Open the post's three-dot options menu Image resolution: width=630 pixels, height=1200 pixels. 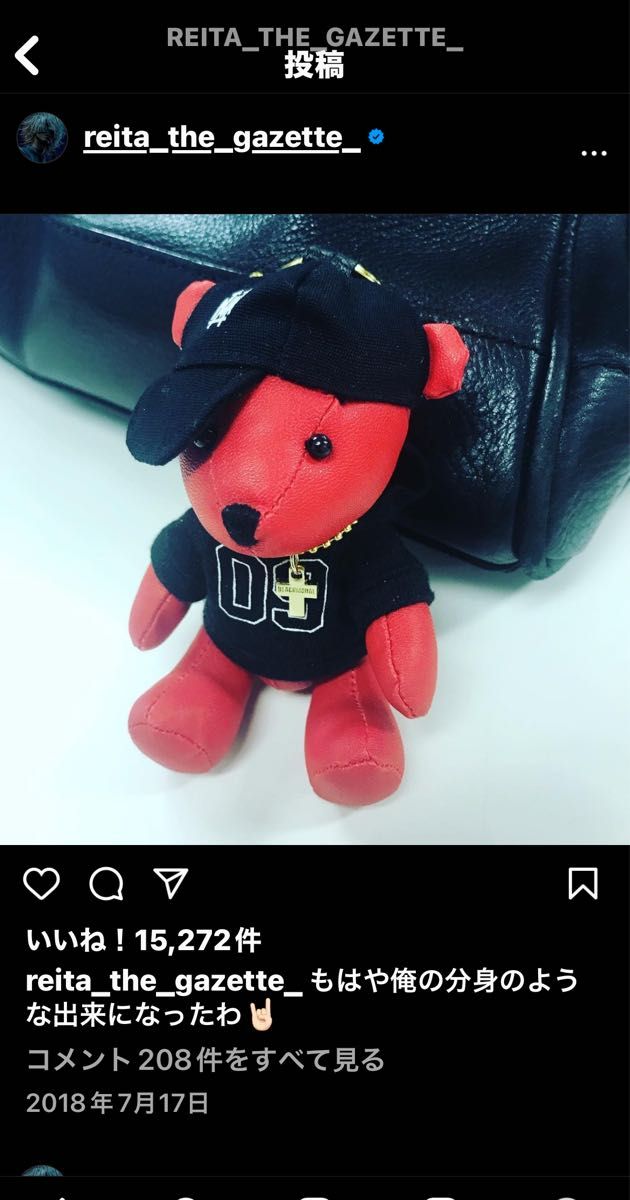[594, 153]
